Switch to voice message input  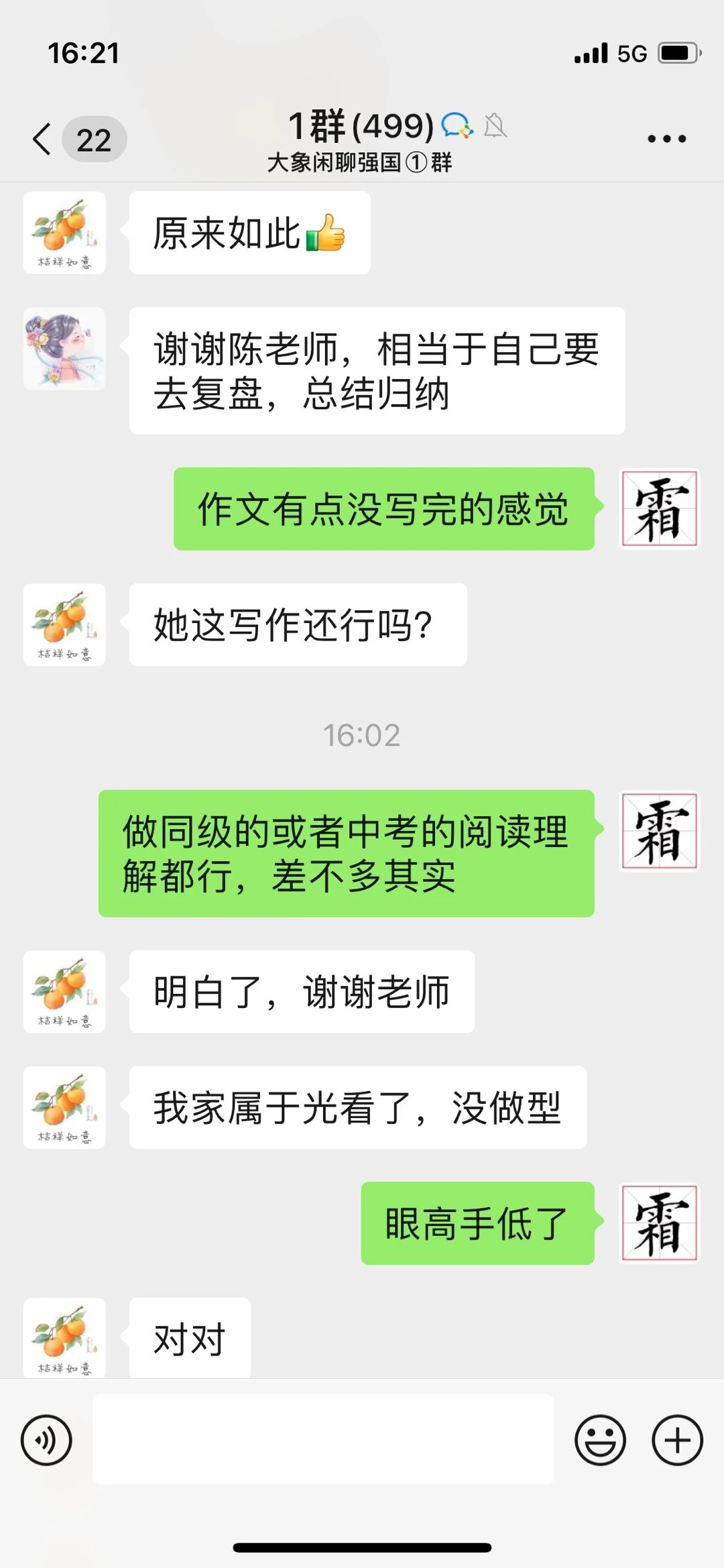[46, 1440]
